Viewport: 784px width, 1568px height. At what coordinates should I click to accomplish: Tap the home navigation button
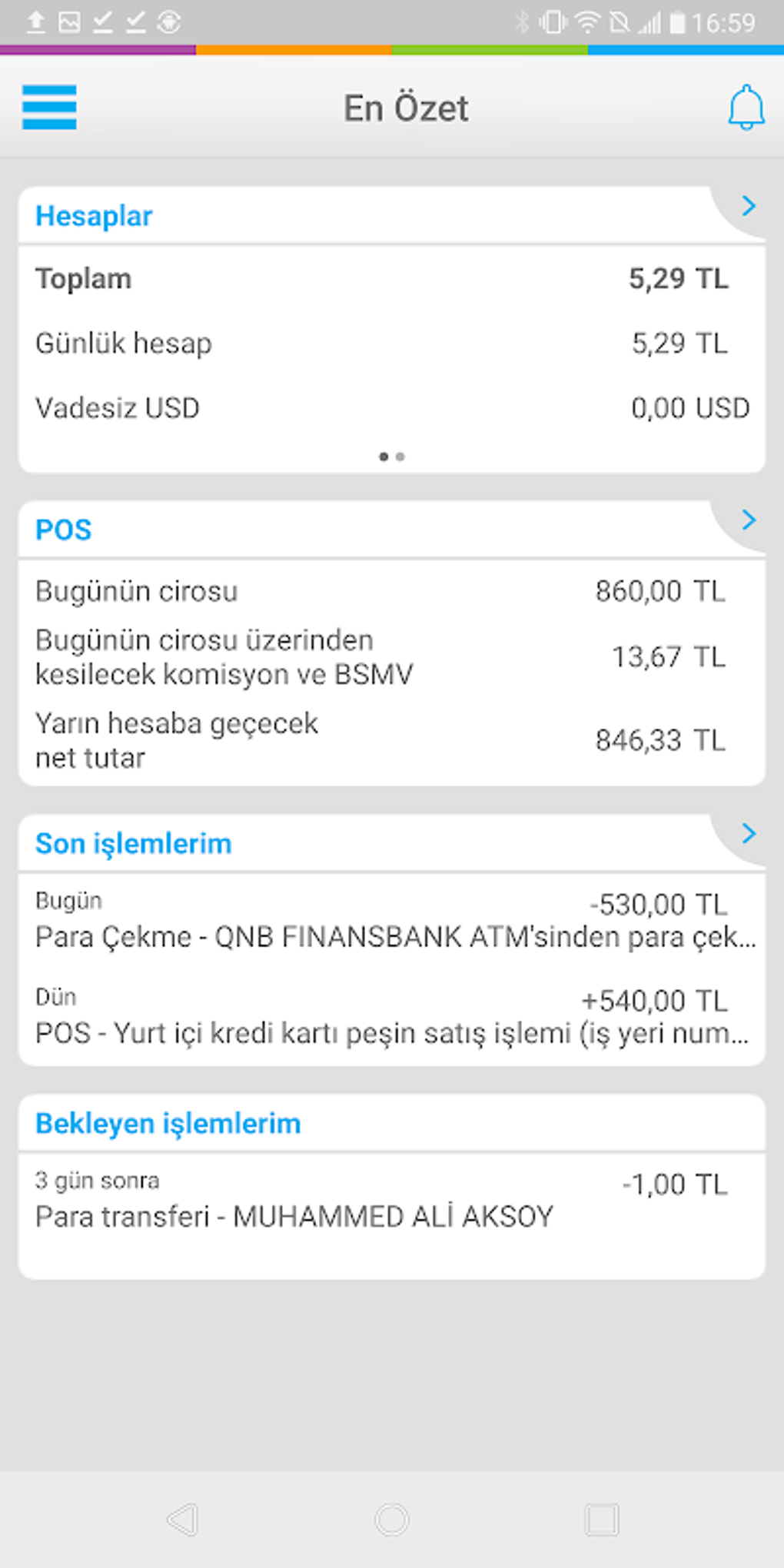(x=391, y=1520)
